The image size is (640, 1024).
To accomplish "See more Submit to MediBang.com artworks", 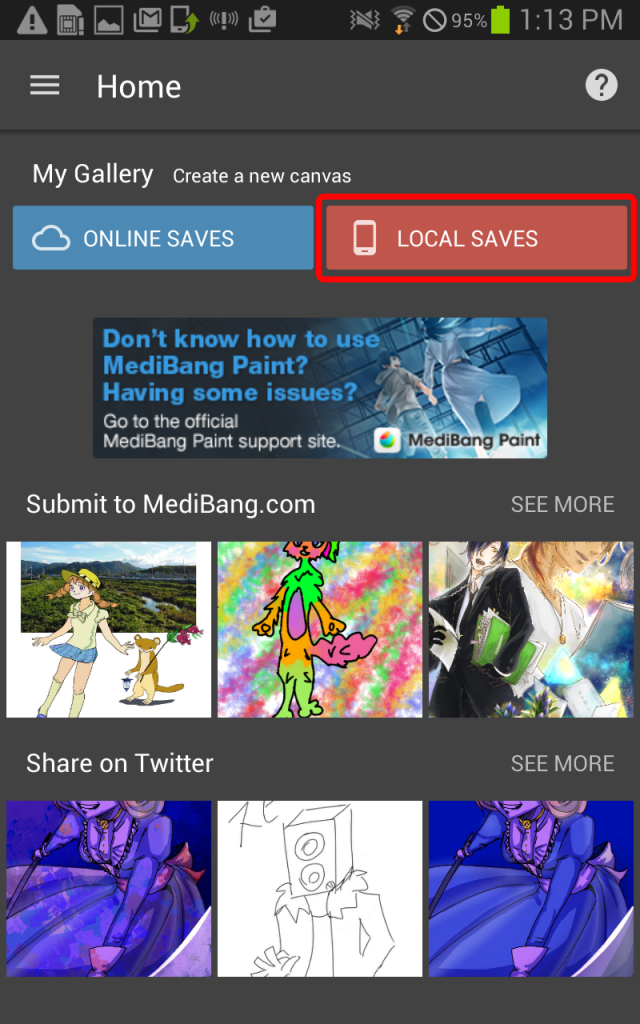I will 562,504.
